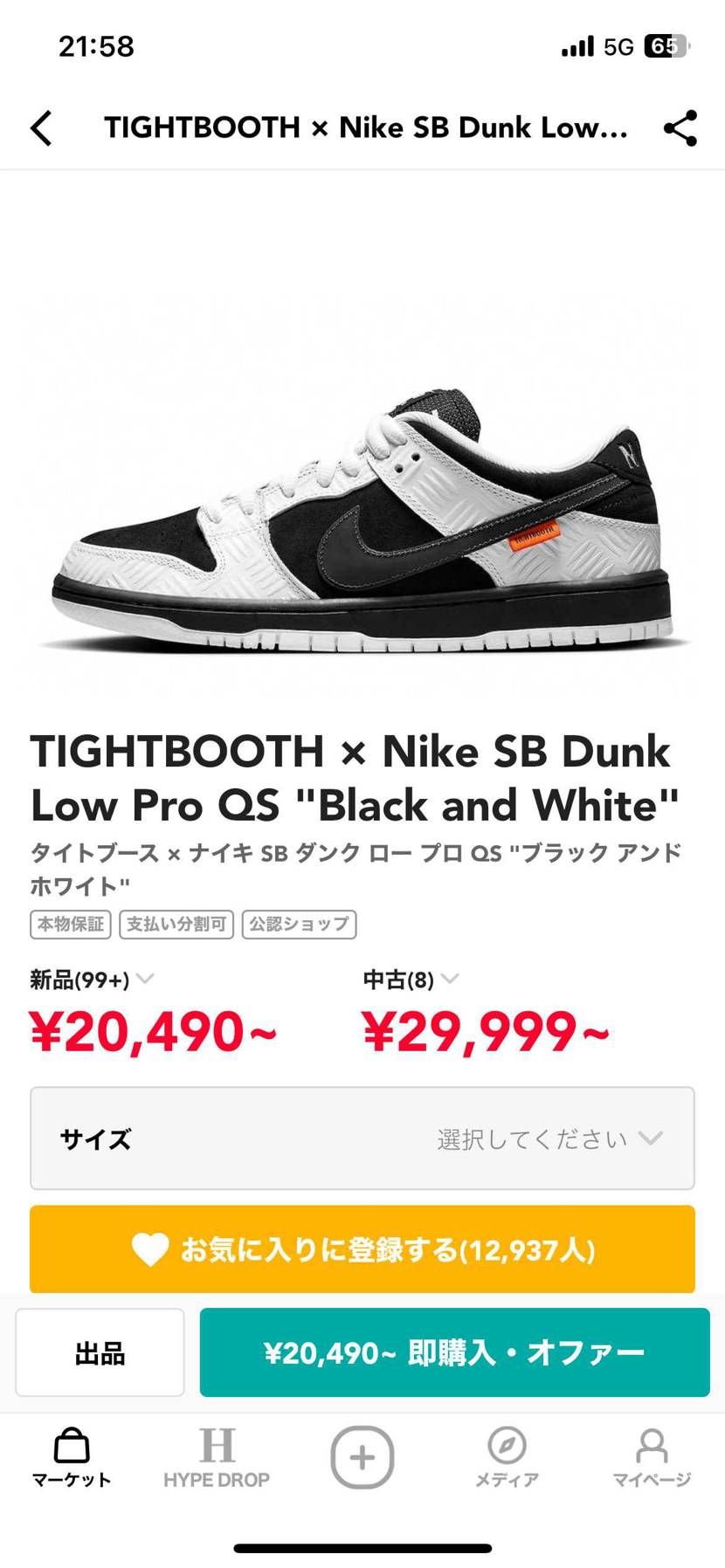Switch to the メディア tab
This screenshot has height=1568, width=725.
(x=507, y=1458)
